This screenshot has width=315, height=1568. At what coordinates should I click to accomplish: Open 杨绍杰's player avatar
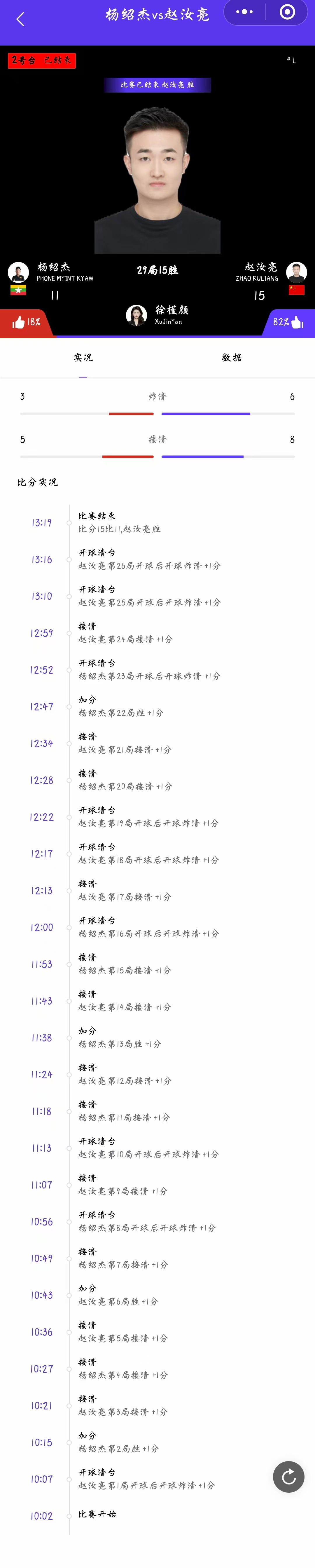click(x=18, y=272)
